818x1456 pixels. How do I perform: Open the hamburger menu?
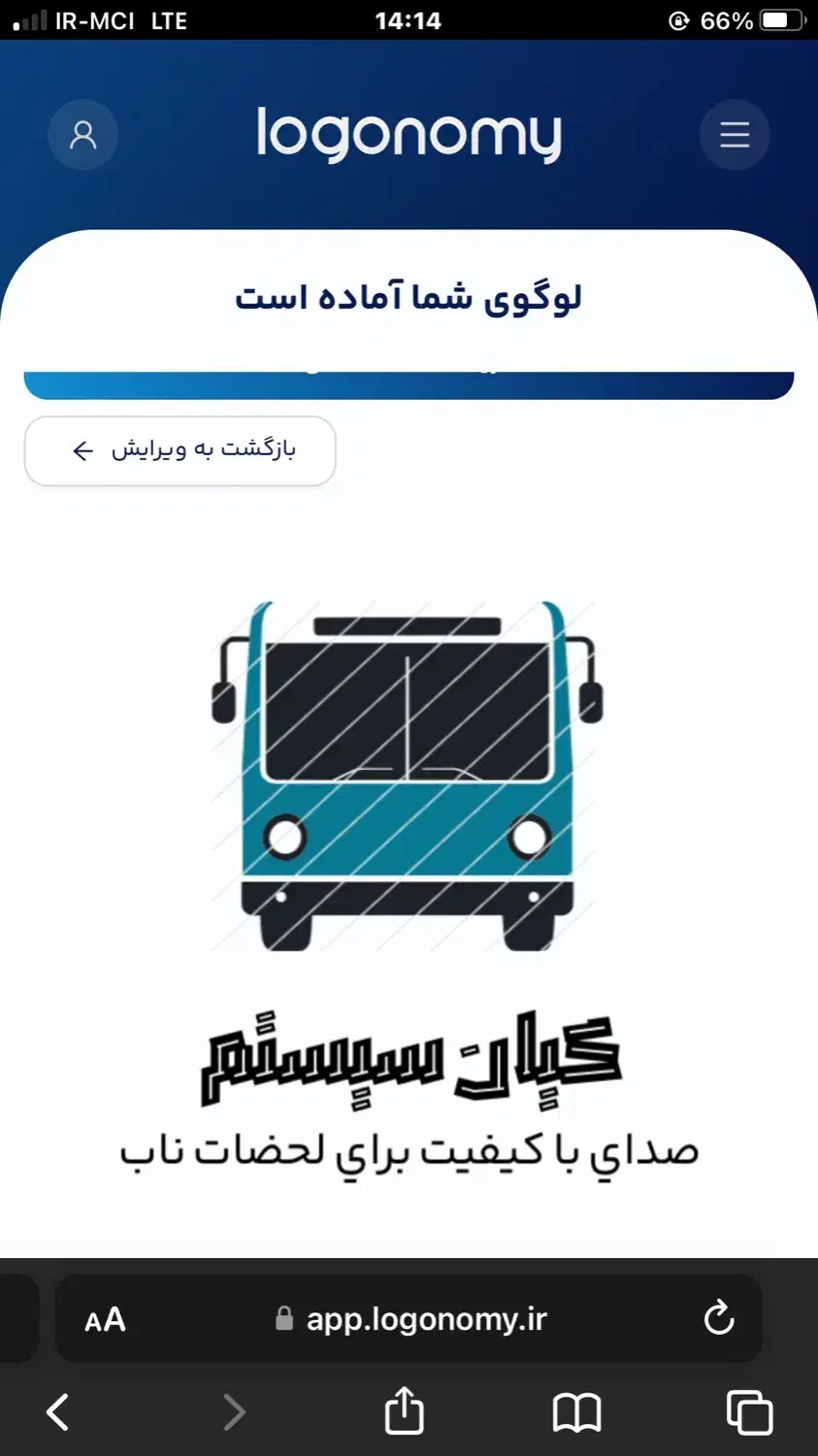pyautogui.click(x=735, y=135)
